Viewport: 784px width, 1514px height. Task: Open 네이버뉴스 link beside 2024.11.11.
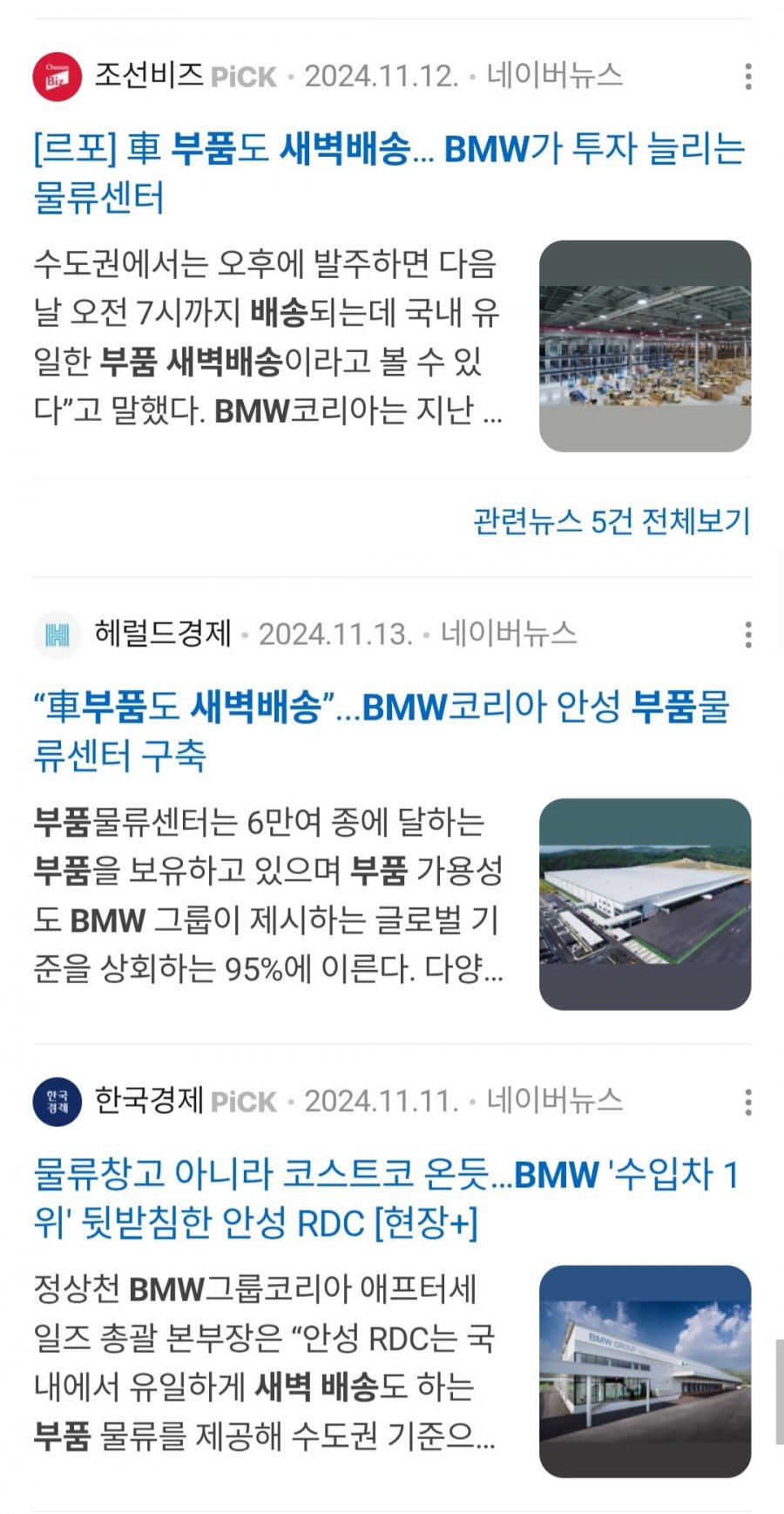point(554,1101)
